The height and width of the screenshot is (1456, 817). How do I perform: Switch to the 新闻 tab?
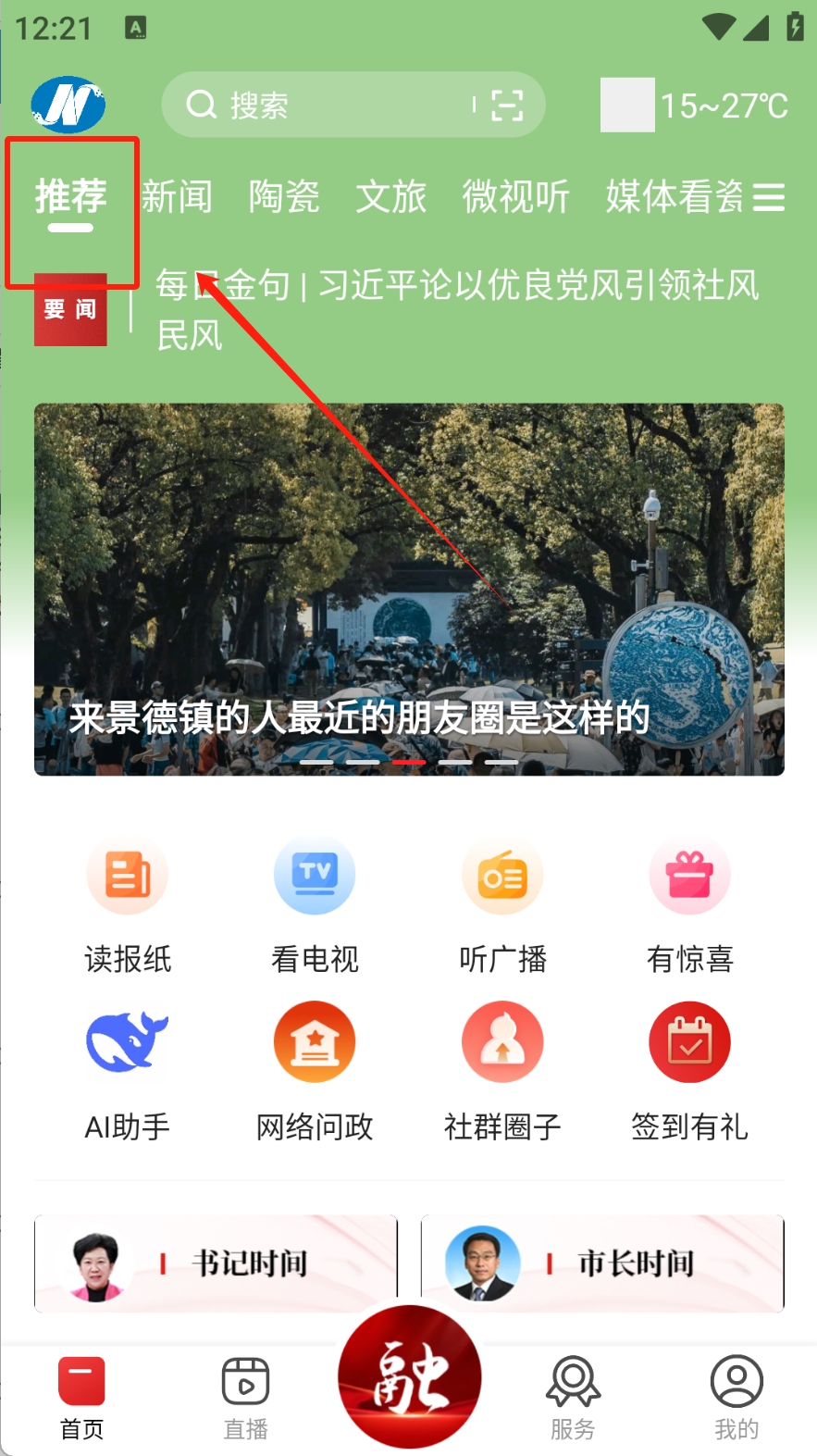[177, 197]
